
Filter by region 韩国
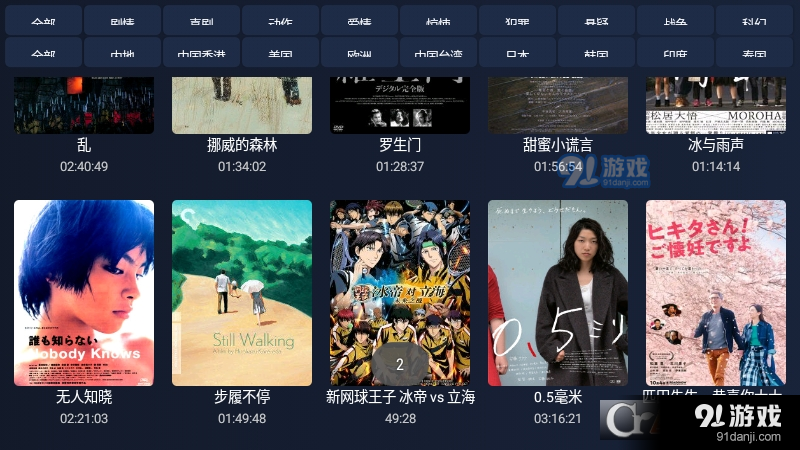pyautogui.click(x=597, y=53)
